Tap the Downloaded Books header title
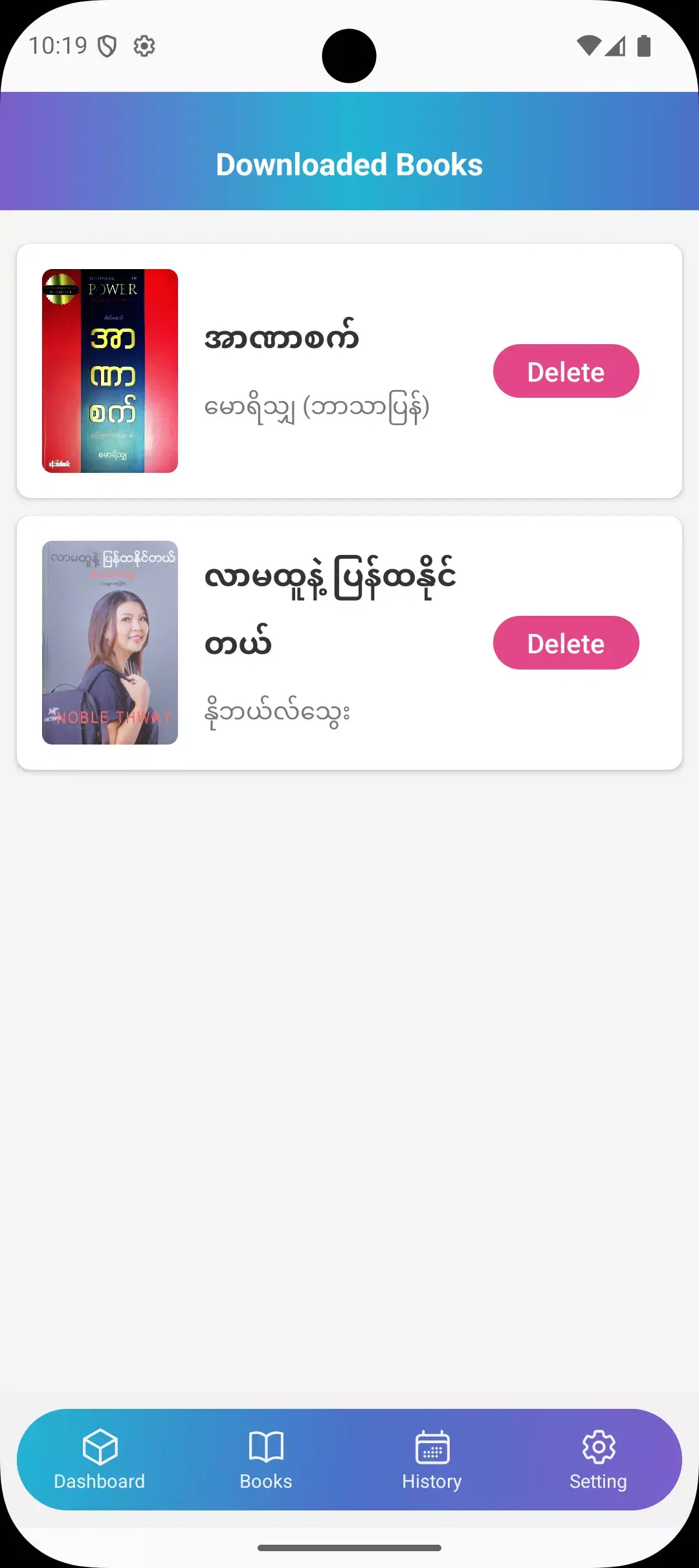 pyautogui.click(x=349, y=164)
